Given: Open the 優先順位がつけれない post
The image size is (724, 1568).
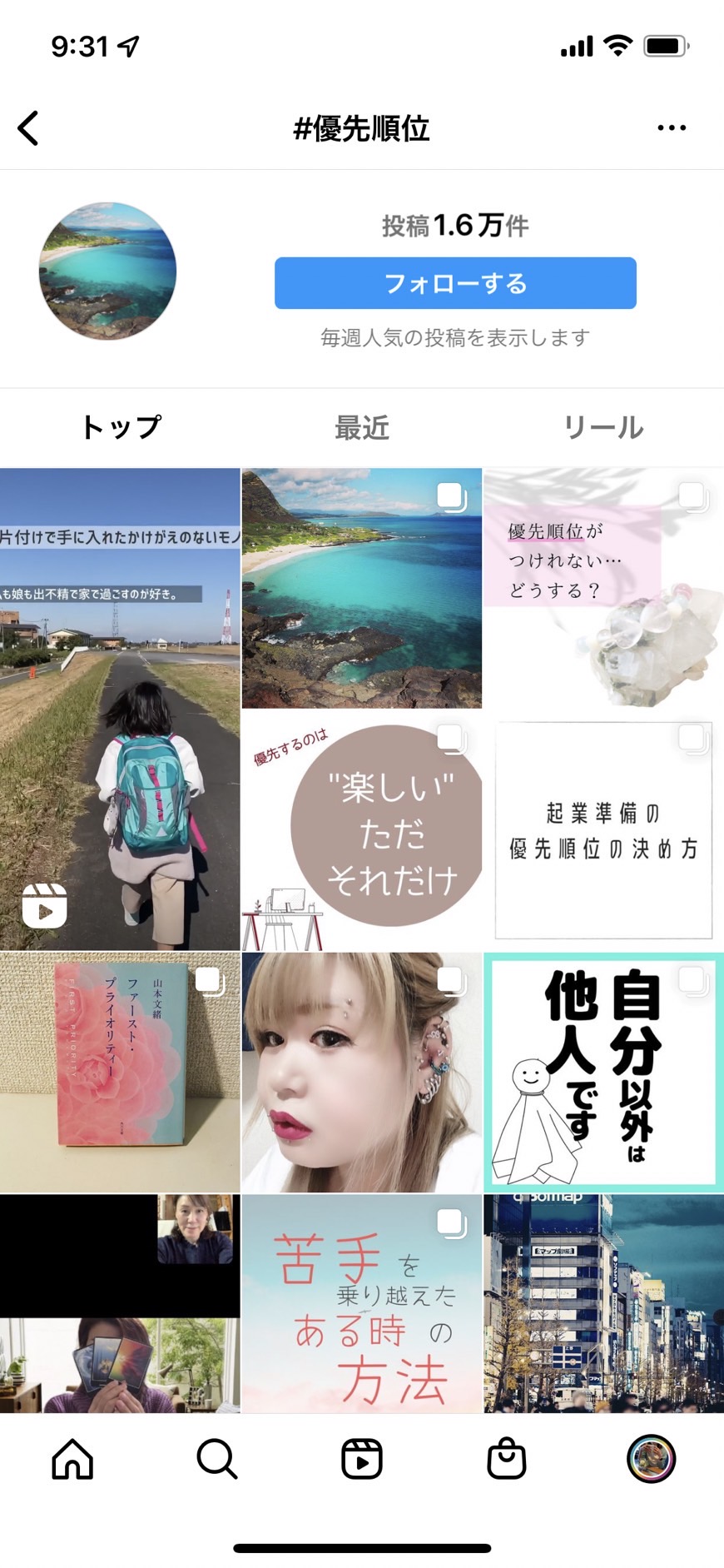Looking at the screenshot, I should point(603,588).
